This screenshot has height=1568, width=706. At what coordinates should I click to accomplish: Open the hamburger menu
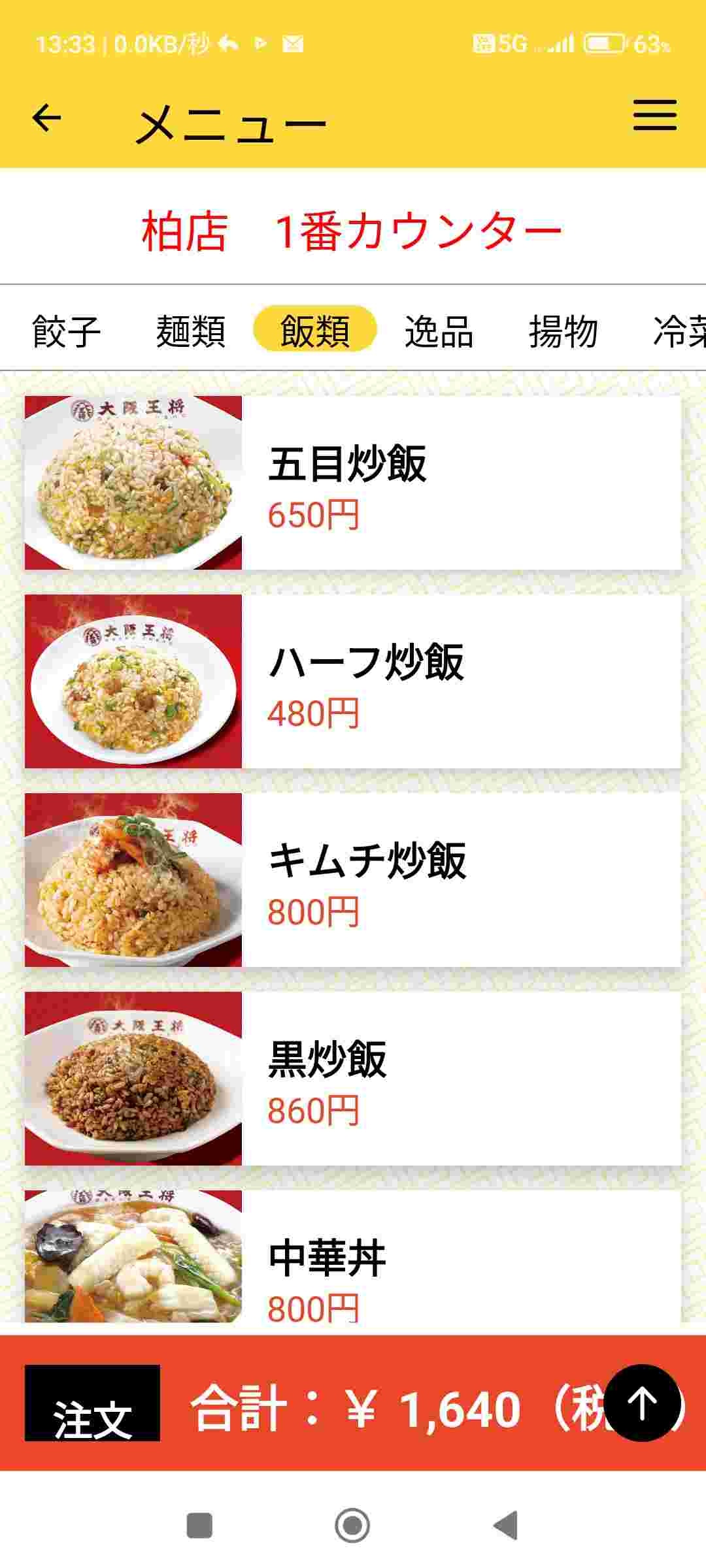coord(654,116)
